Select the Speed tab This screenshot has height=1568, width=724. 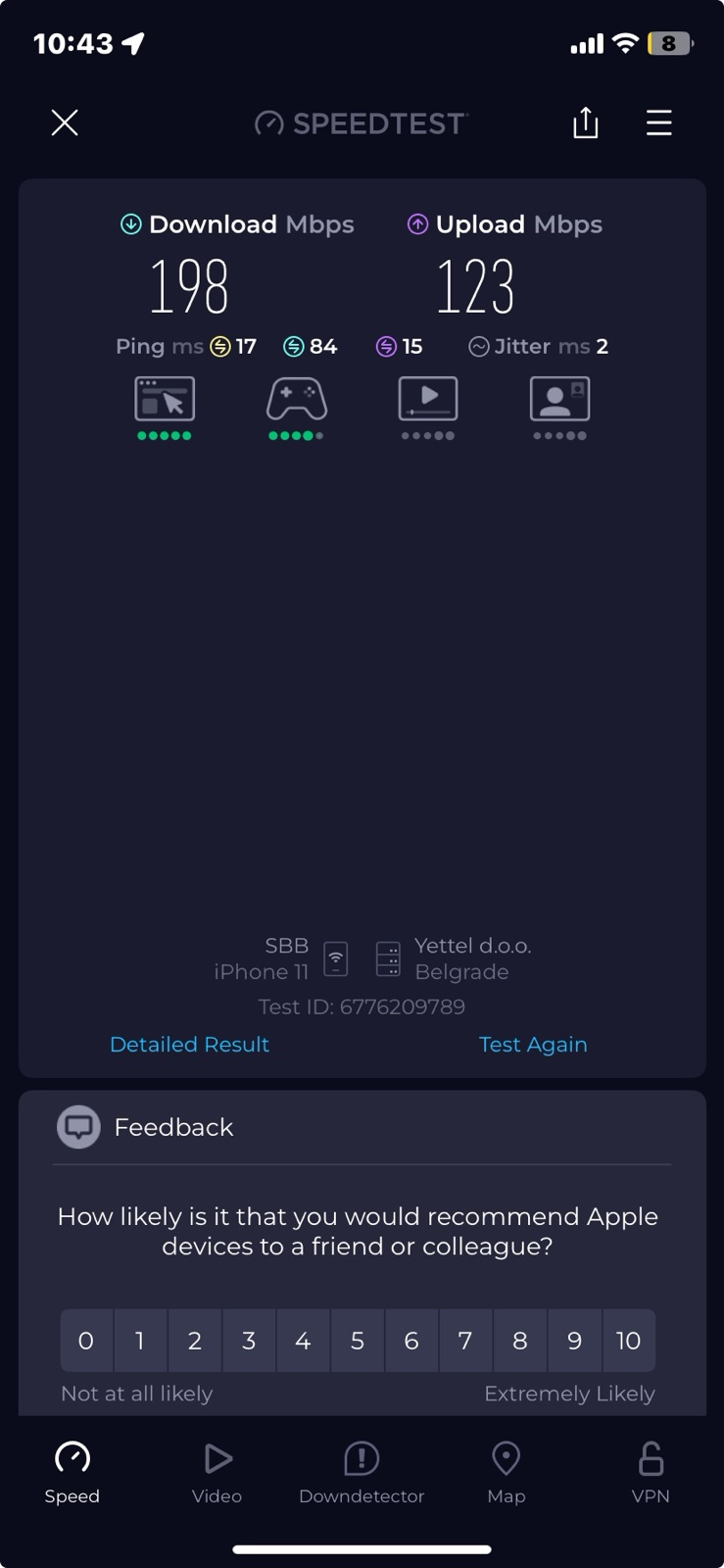pos(72,1473)
